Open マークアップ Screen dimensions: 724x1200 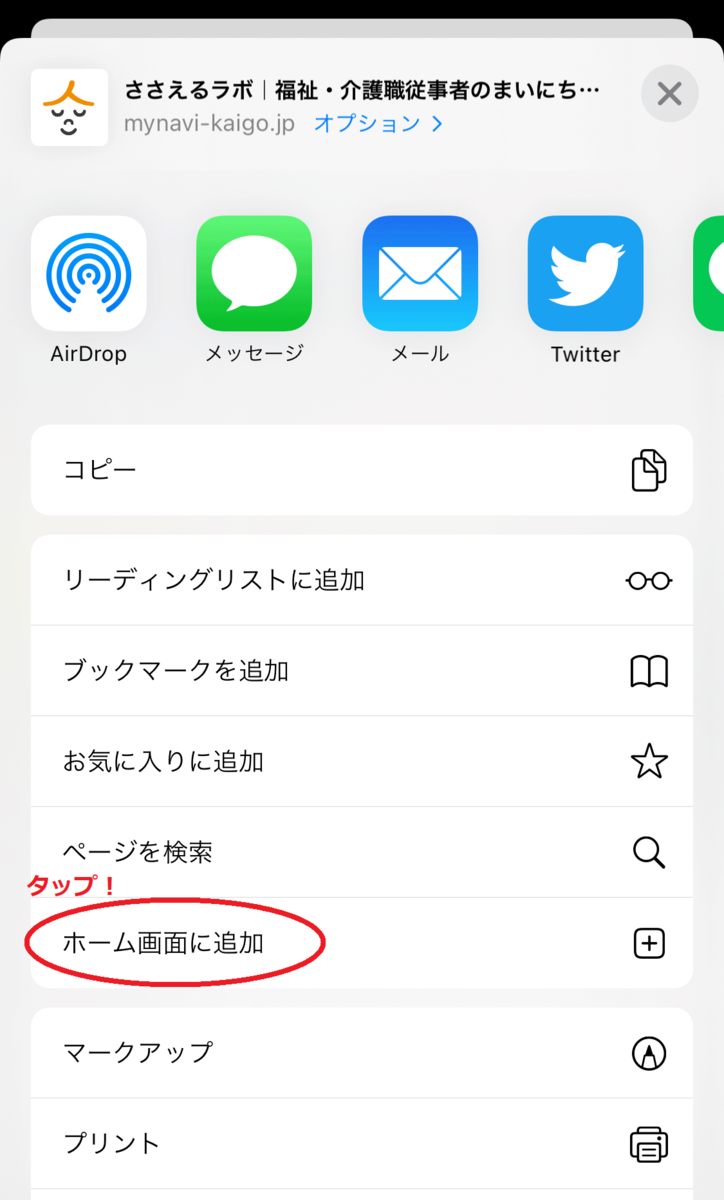[361, 1053]
